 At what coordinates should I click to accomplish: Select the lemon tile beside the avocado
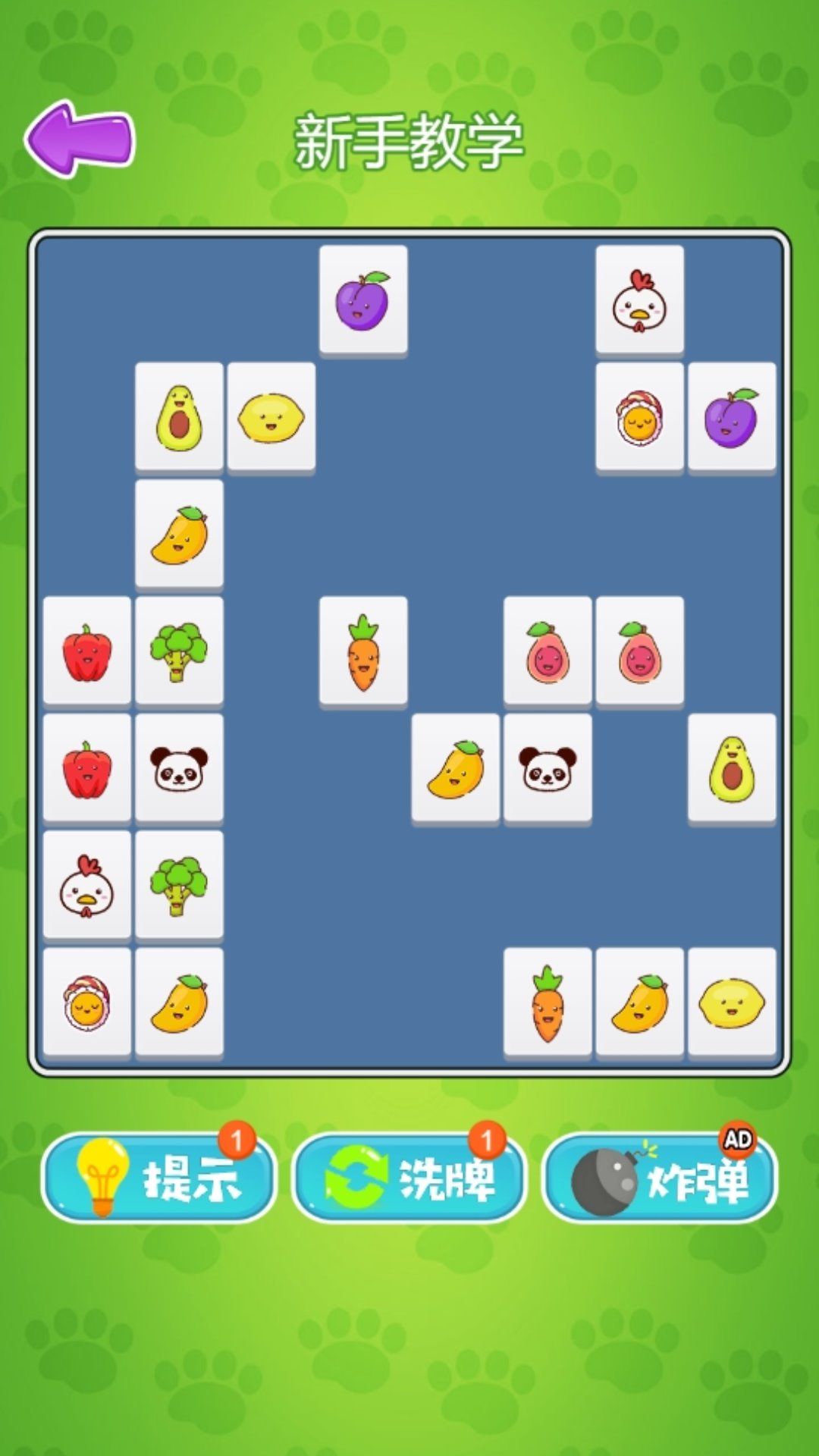pos(271,416)
